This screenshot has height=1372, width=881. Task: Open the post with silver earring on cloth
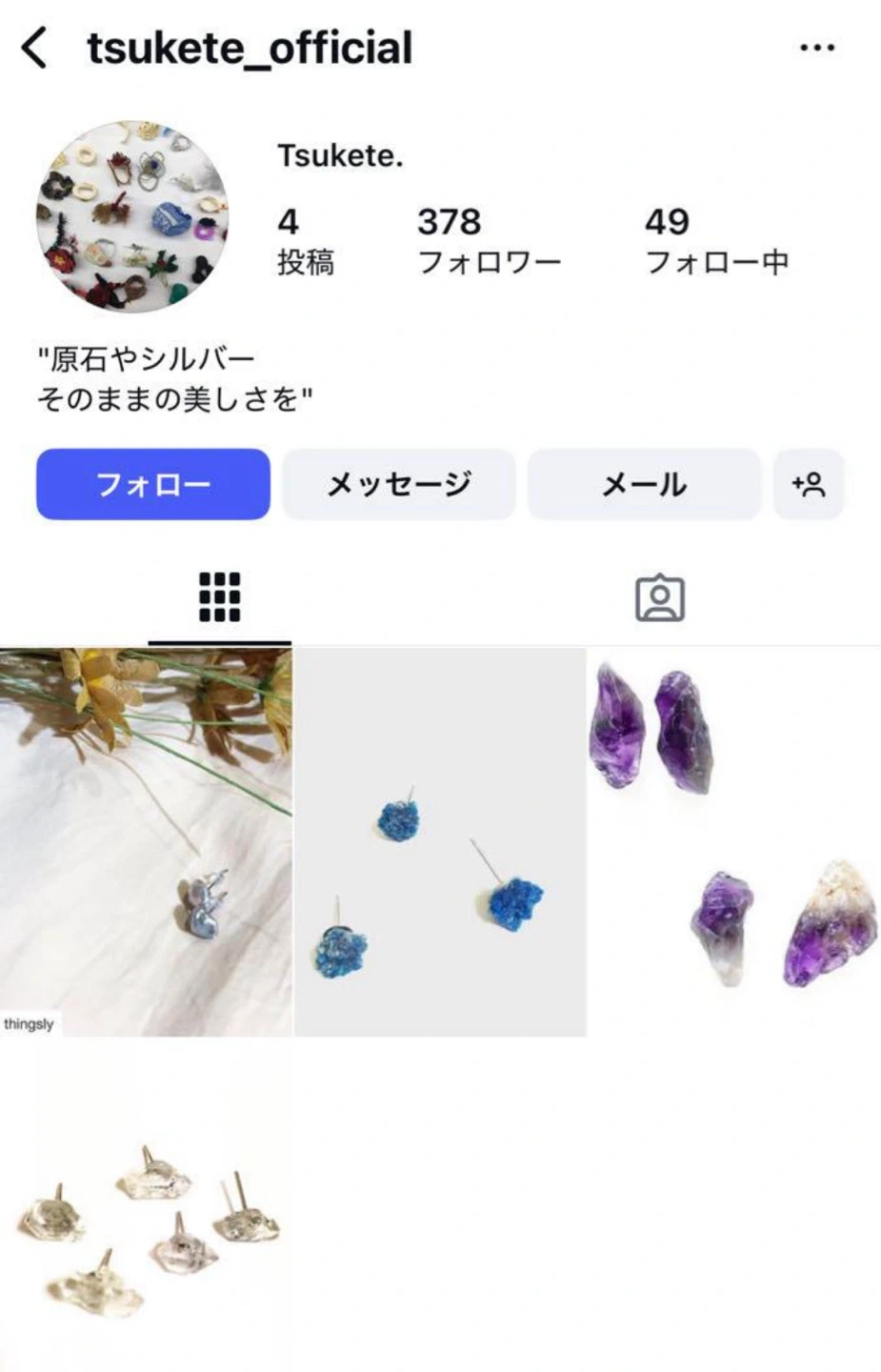tap(146, 842)
